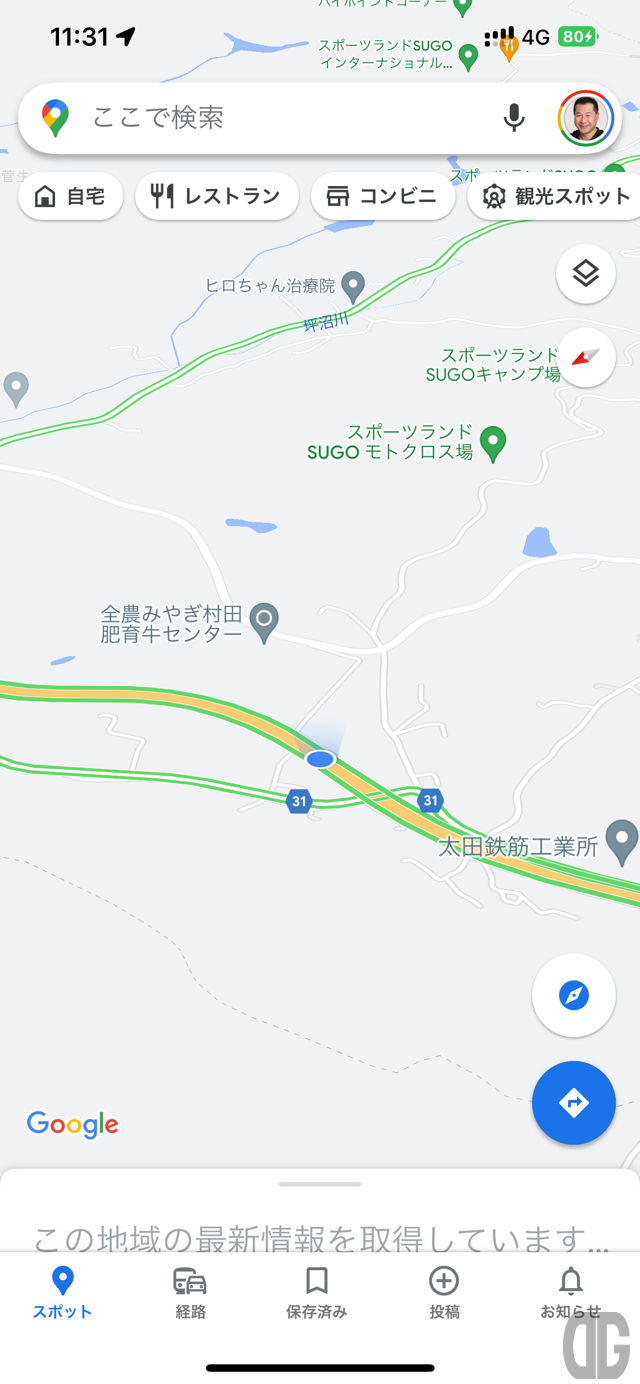Select the 太田鉄筋工業所 map pin
The image size is (640, 1384).
pos(623,843)
